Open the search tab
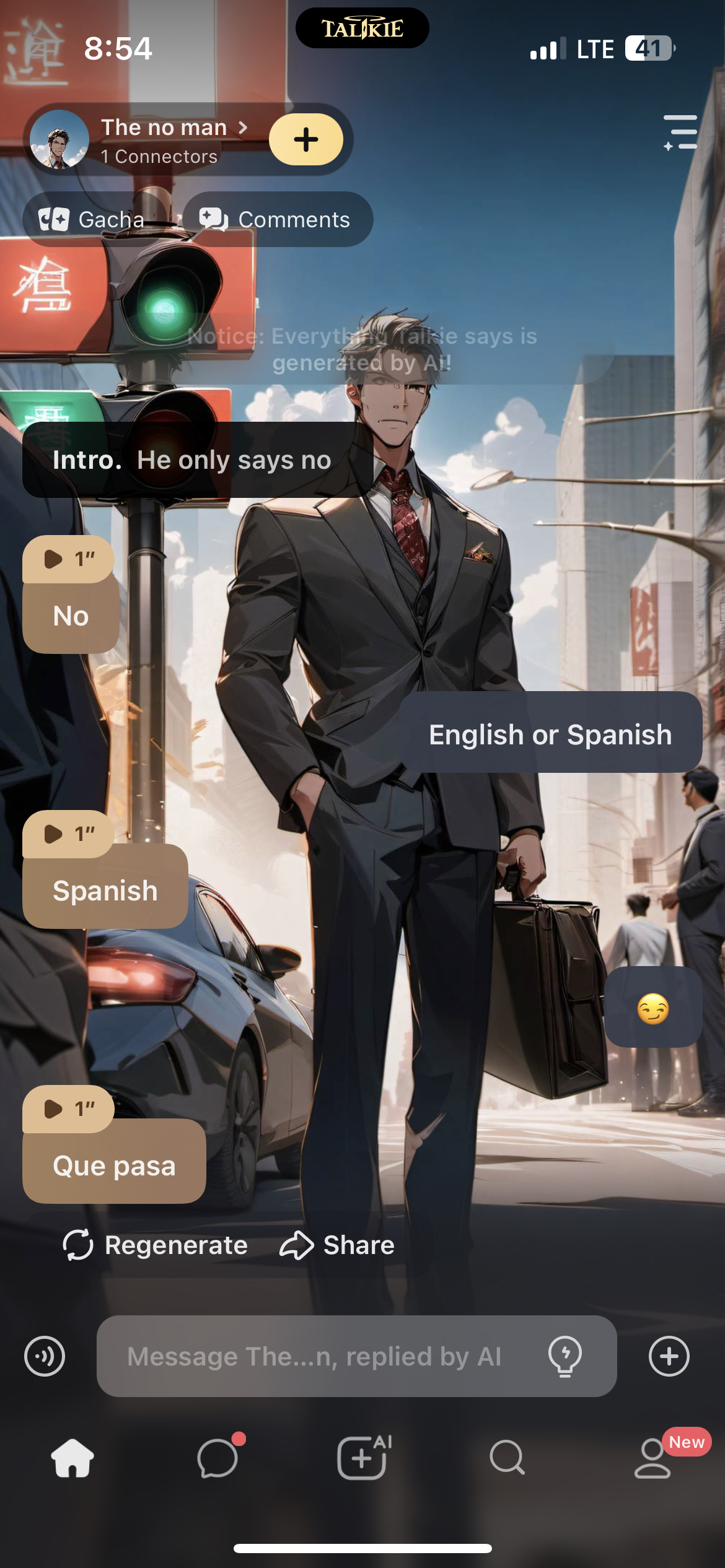This screenshot has height=1568, width=725. pyautogui.click(x=507, y=1458)
